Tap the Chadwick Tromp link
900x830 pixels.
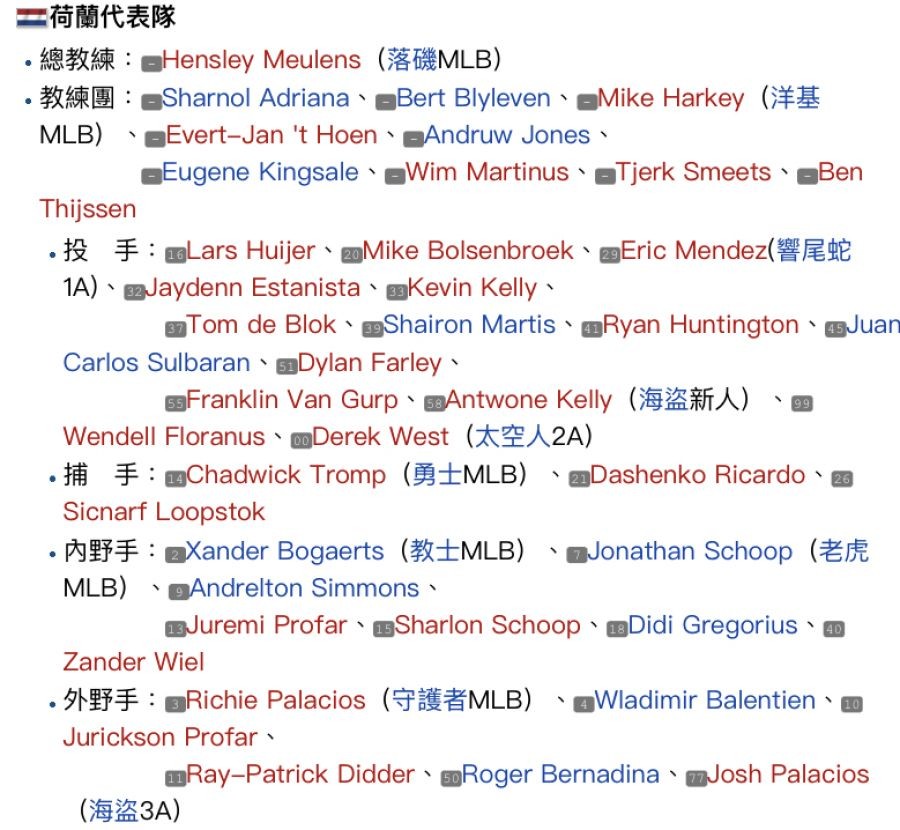(x=285, y=475)
